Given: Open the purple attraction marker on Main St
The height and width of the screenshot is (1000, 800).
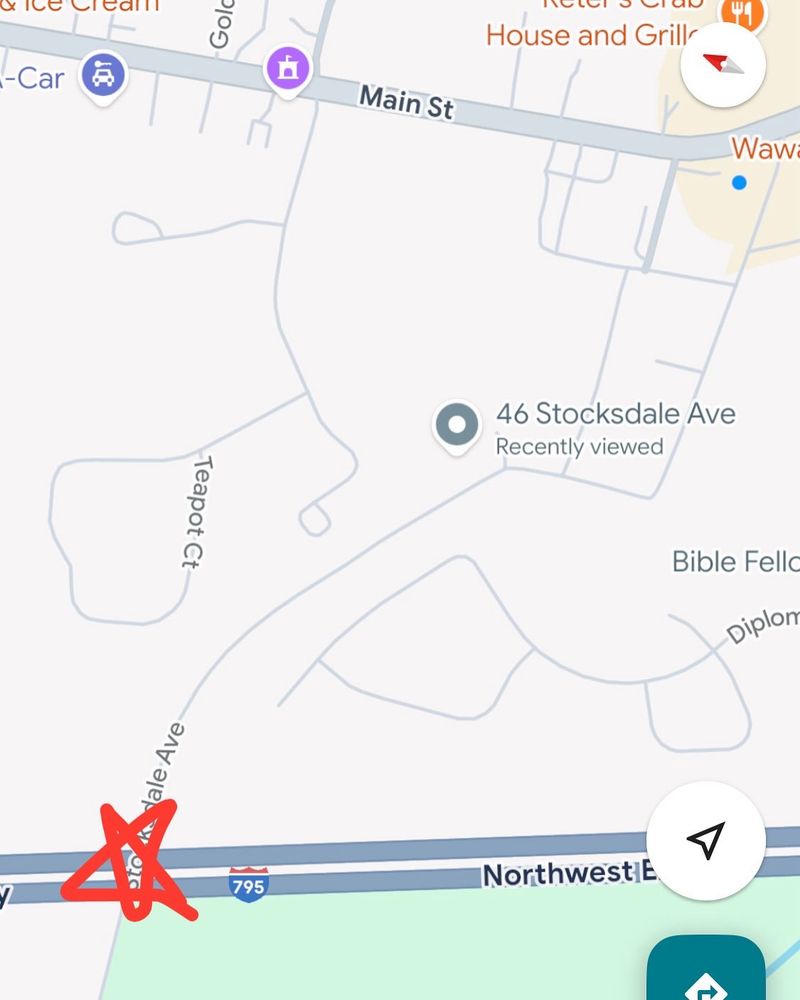Looking at the screenshot, I should pos(288,71).
